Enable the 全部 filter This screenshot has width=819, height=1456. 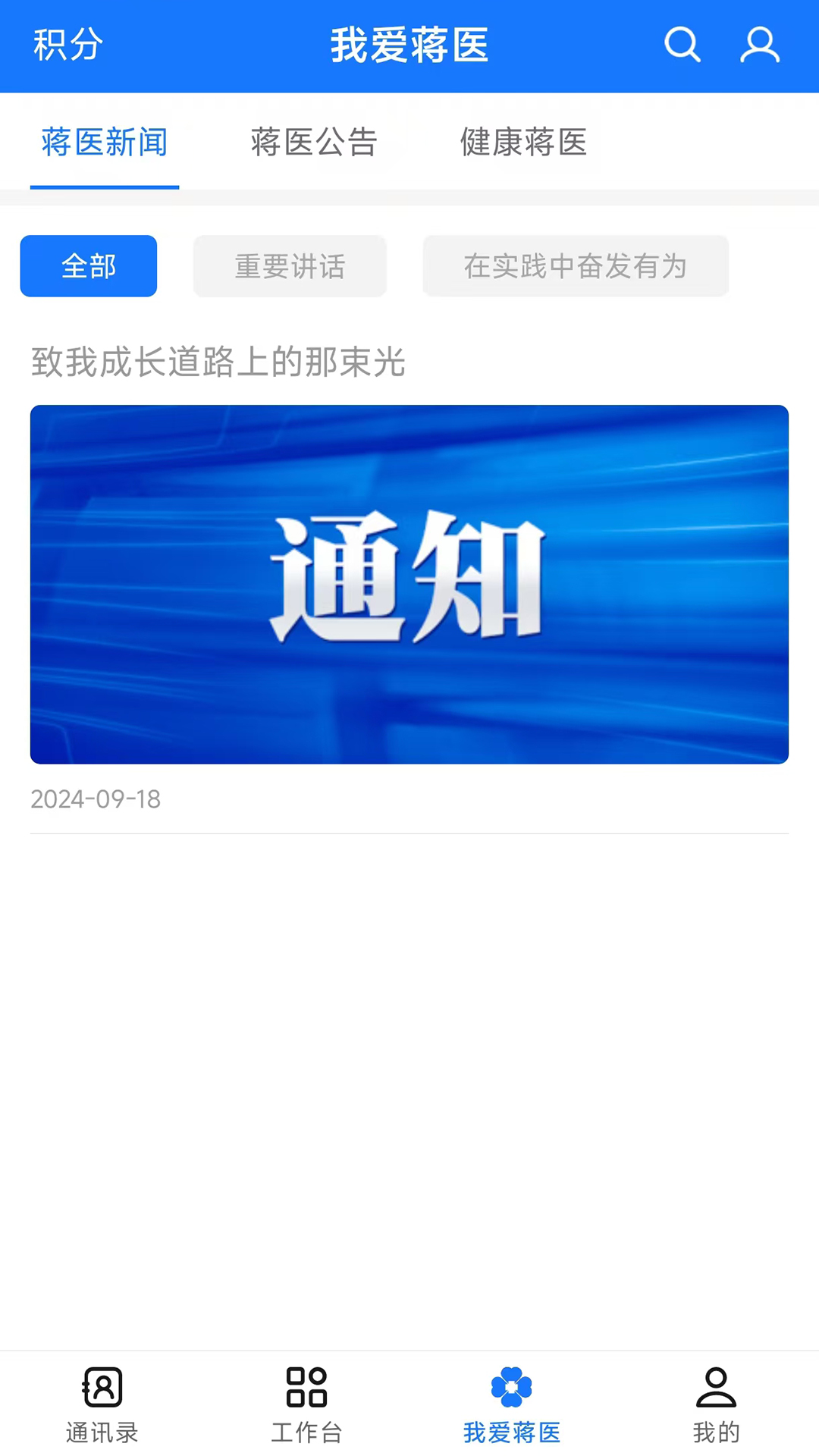click(x=88, y=265)
